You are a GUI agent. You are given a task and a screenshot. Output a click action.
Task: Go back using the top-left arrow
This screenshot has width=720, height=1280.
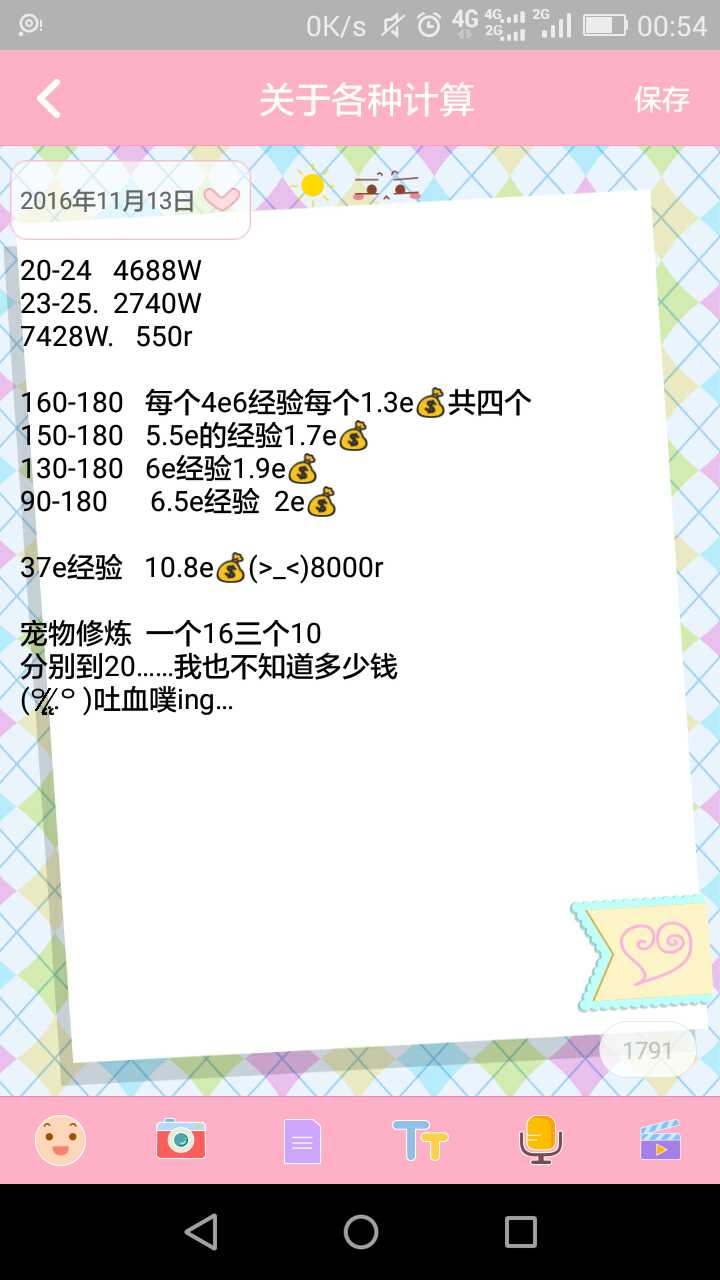(49, 99)
